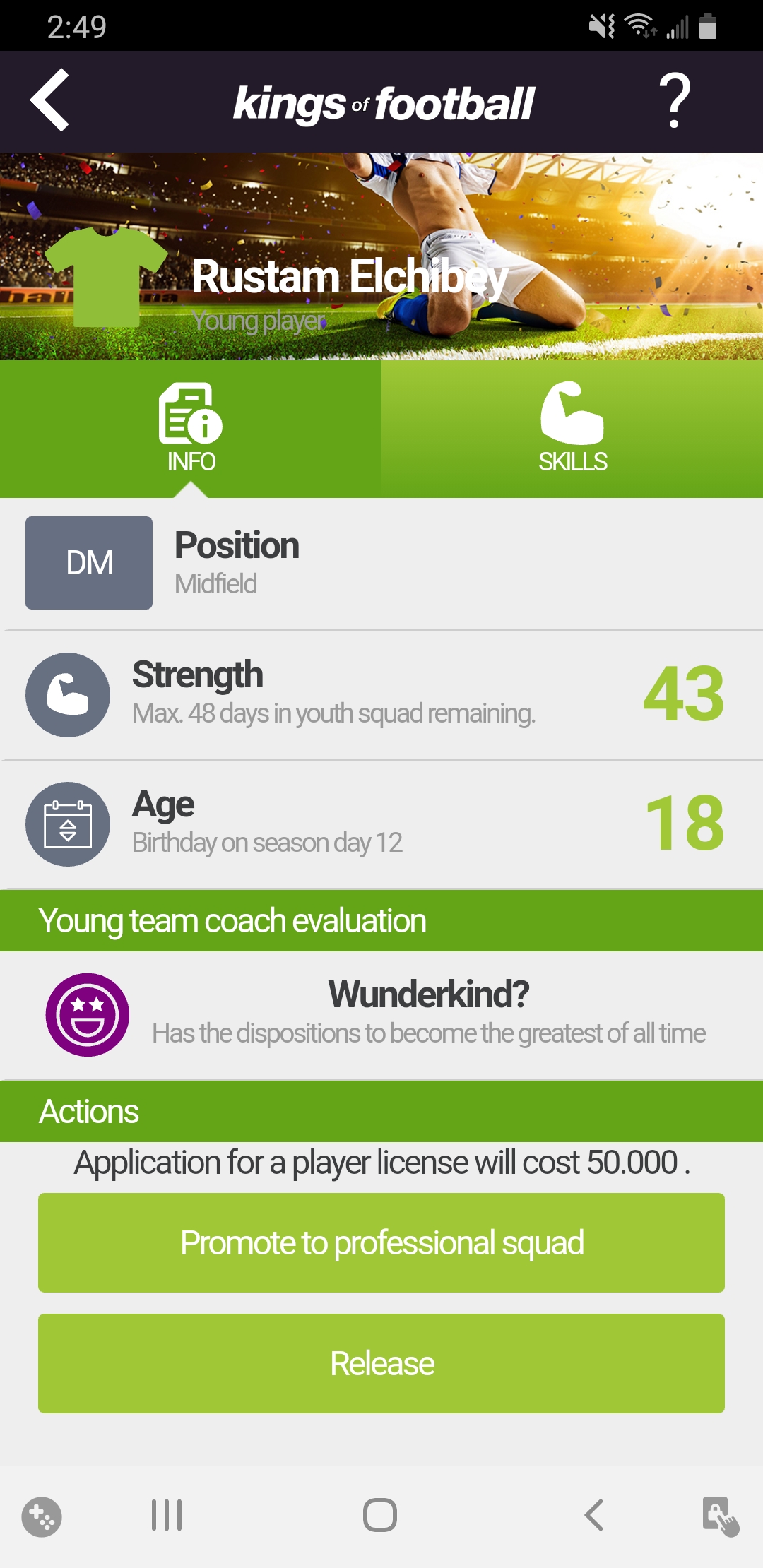
Task: Promote player to professional squad
Action: point(381,1242)
